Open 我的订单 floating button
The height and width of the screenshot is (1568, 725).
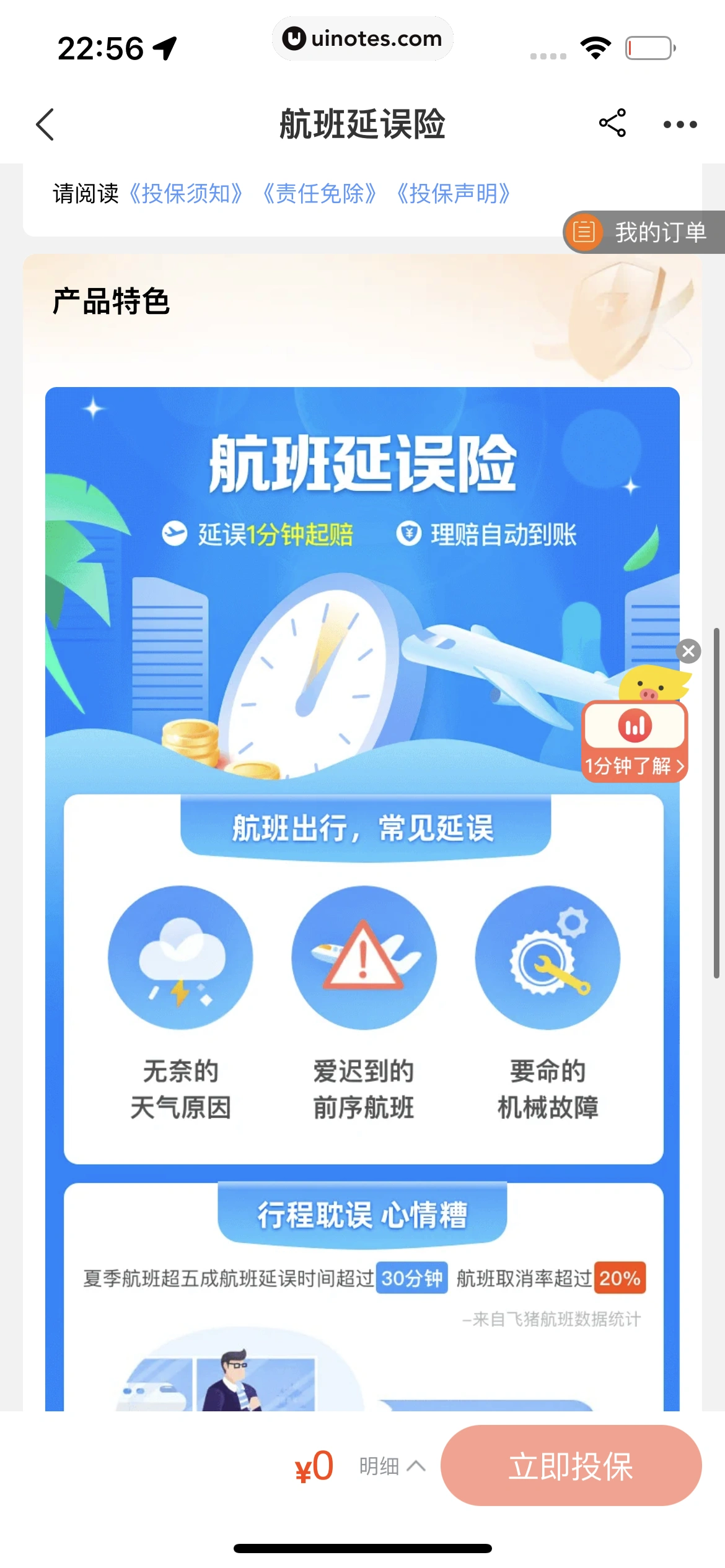(x=644, y=232)
